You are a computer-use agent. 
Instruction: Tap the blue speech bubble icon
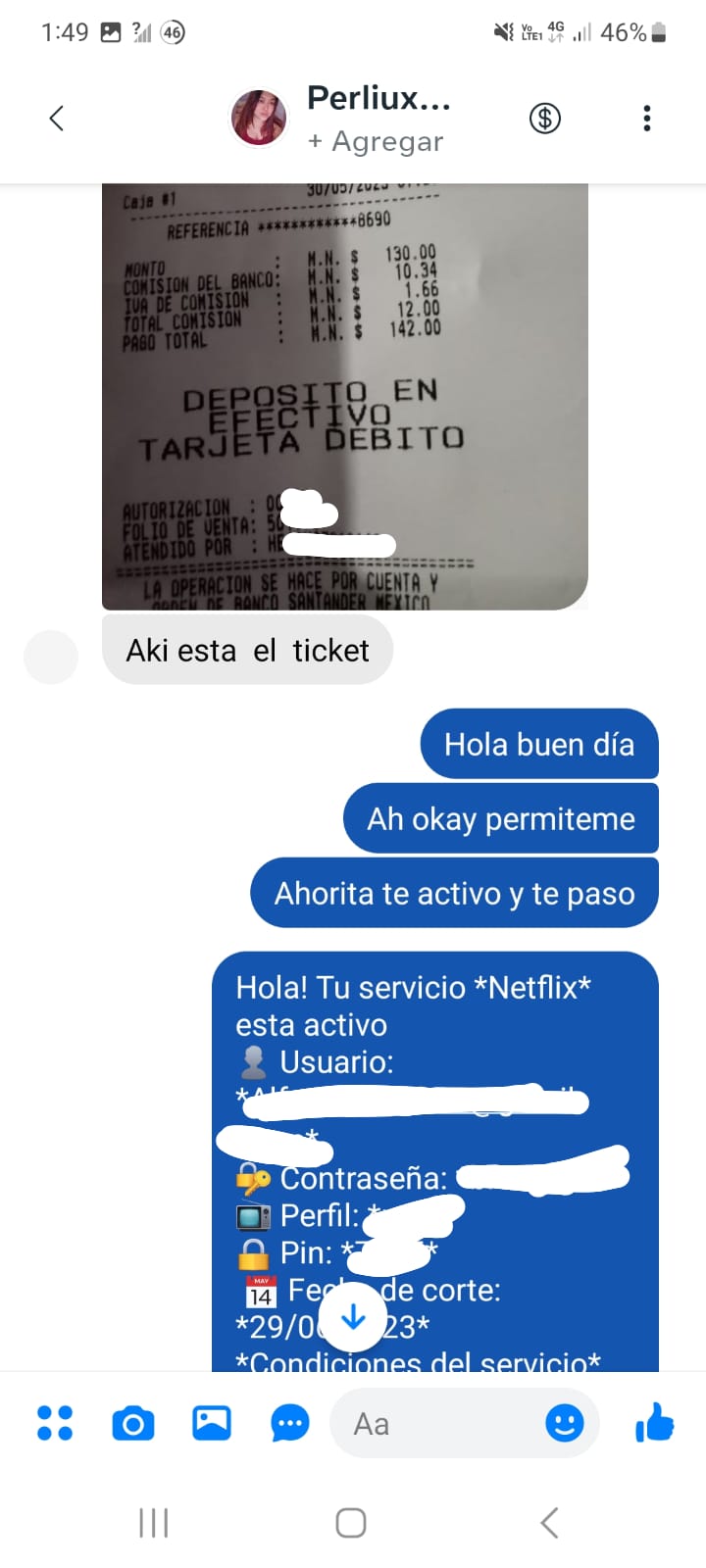click(290, 1423)
